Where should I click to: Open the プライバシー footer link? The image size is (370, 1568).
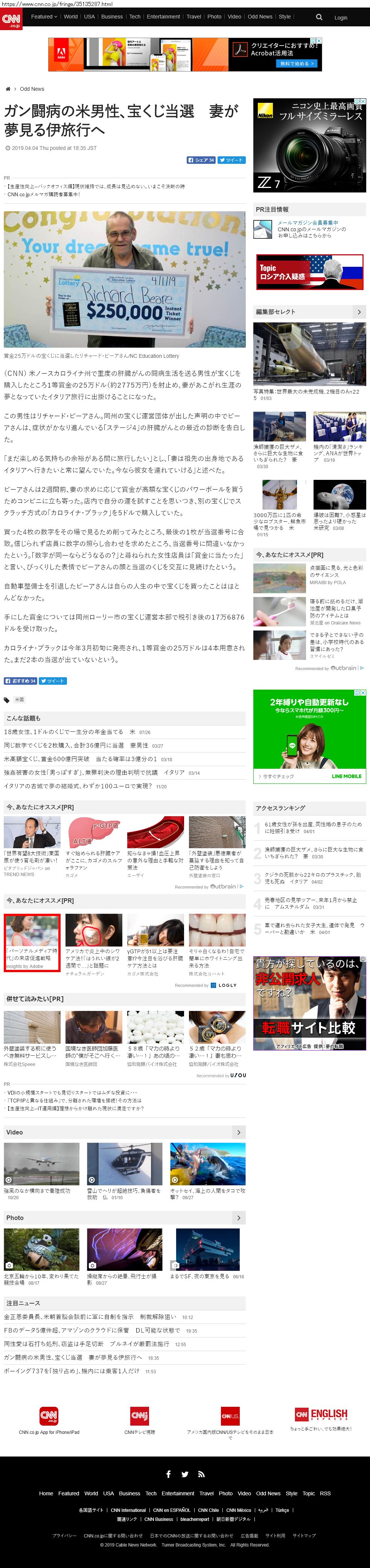tap(64, 1536)
